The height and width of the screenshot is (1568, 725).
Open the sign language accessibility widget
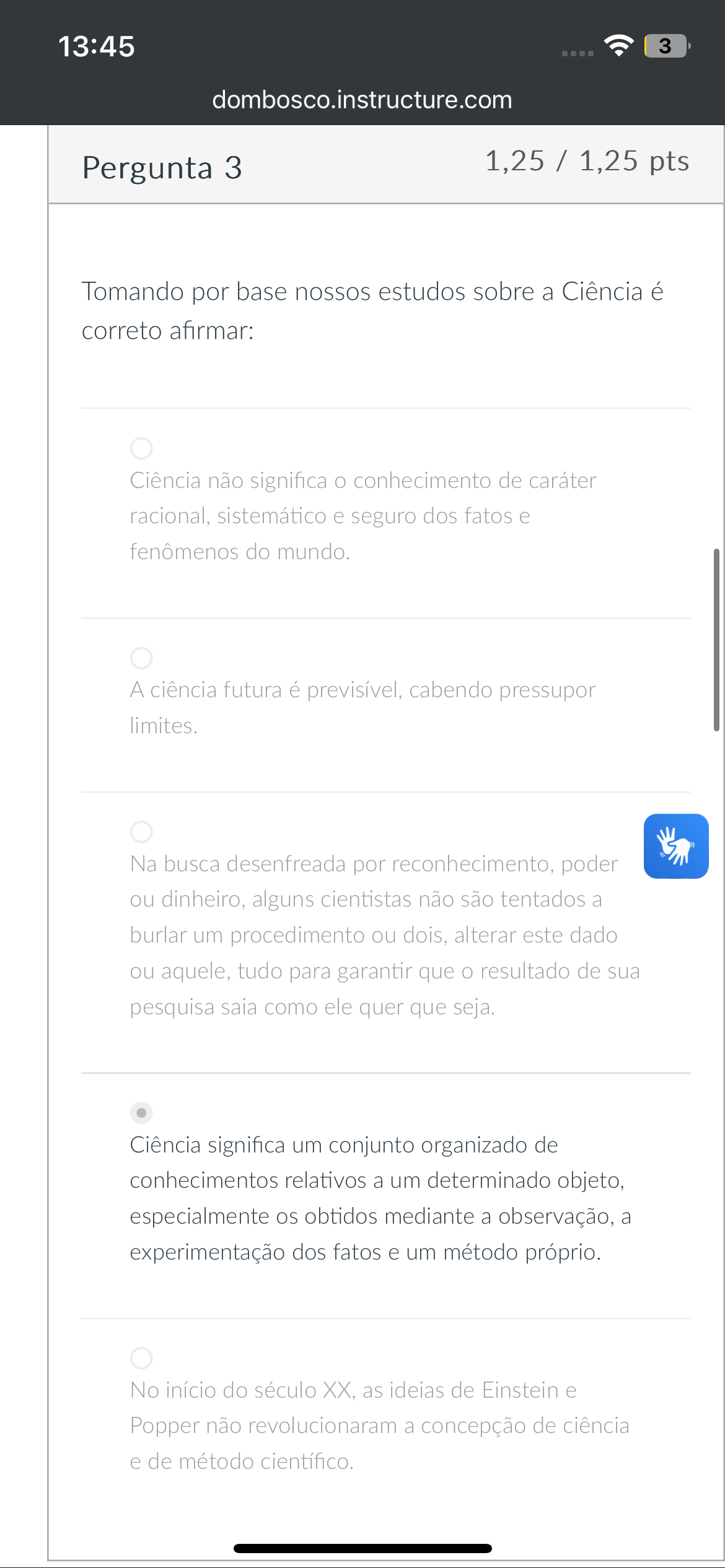click(676, 846)
